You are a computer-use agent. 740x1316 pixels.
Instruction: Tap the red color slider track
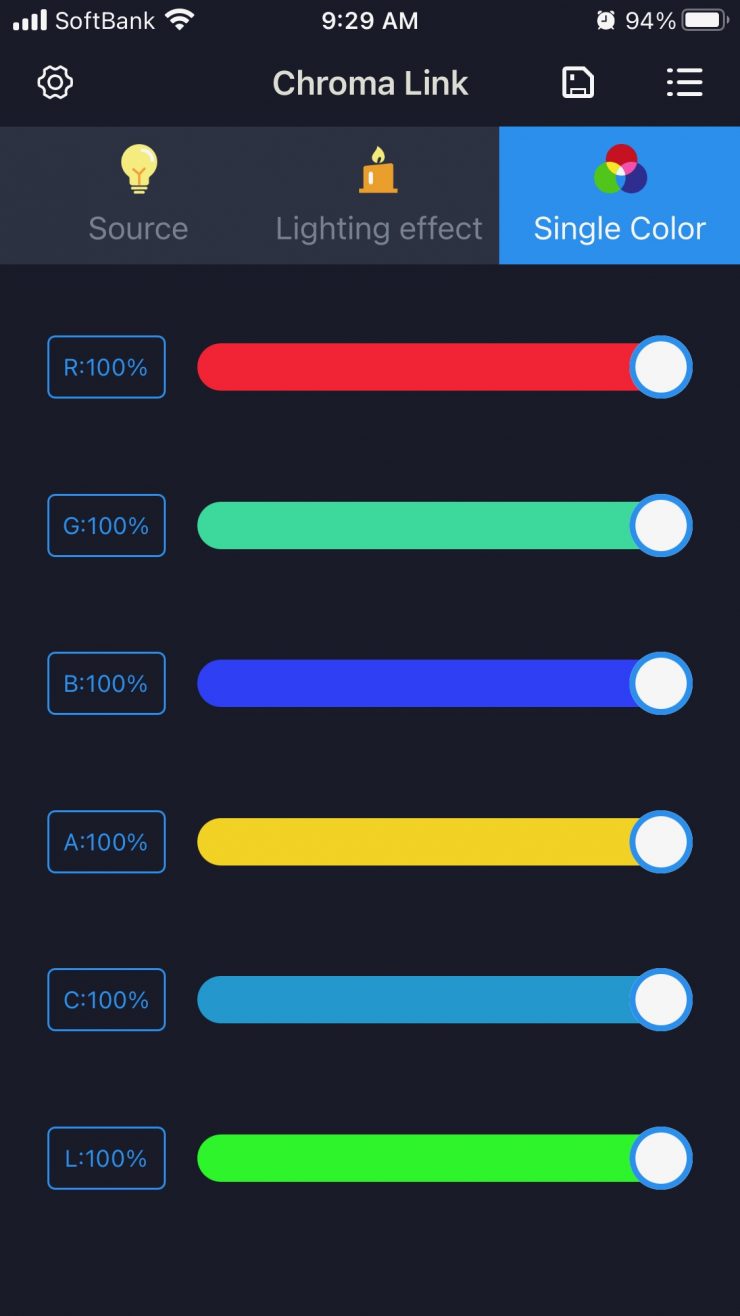[415, 367]
